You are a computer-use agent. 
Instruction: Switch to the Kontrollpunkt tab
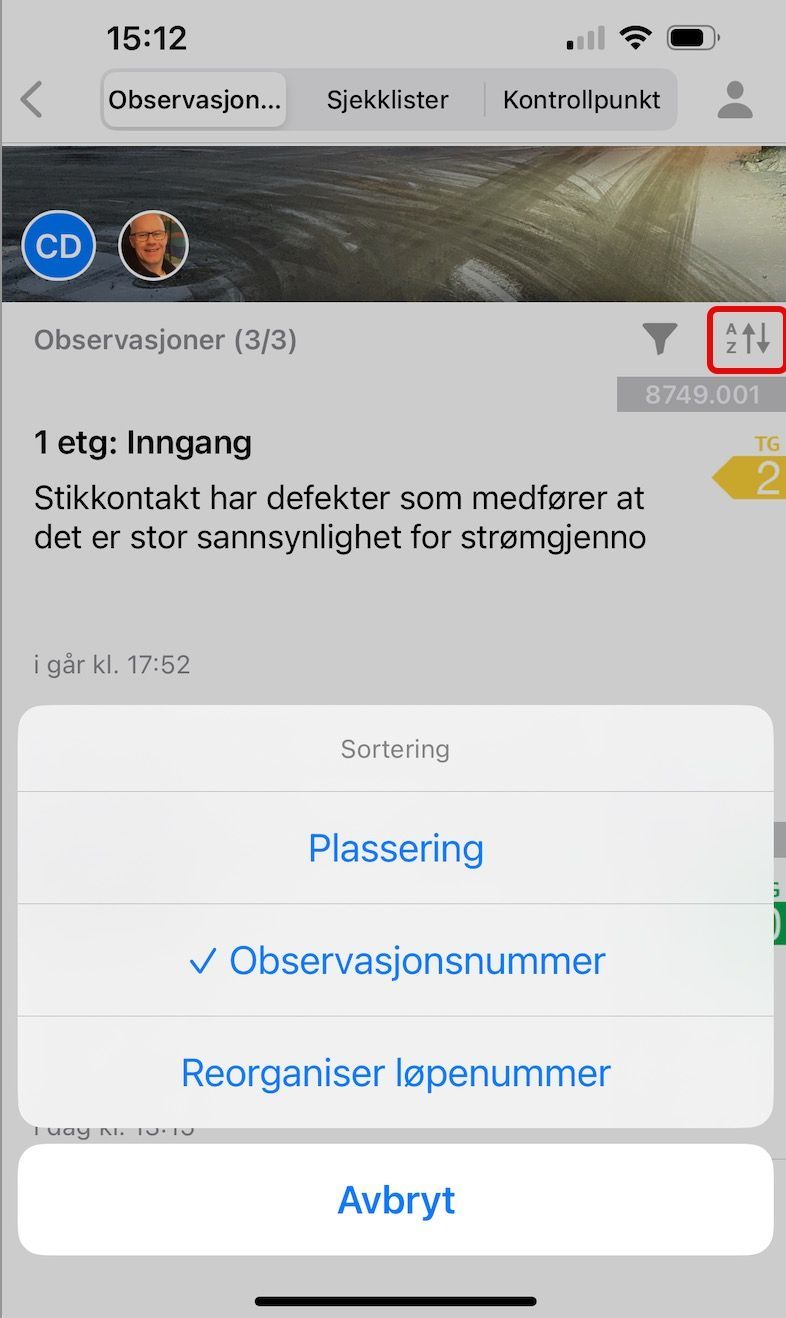click(581, 100)
